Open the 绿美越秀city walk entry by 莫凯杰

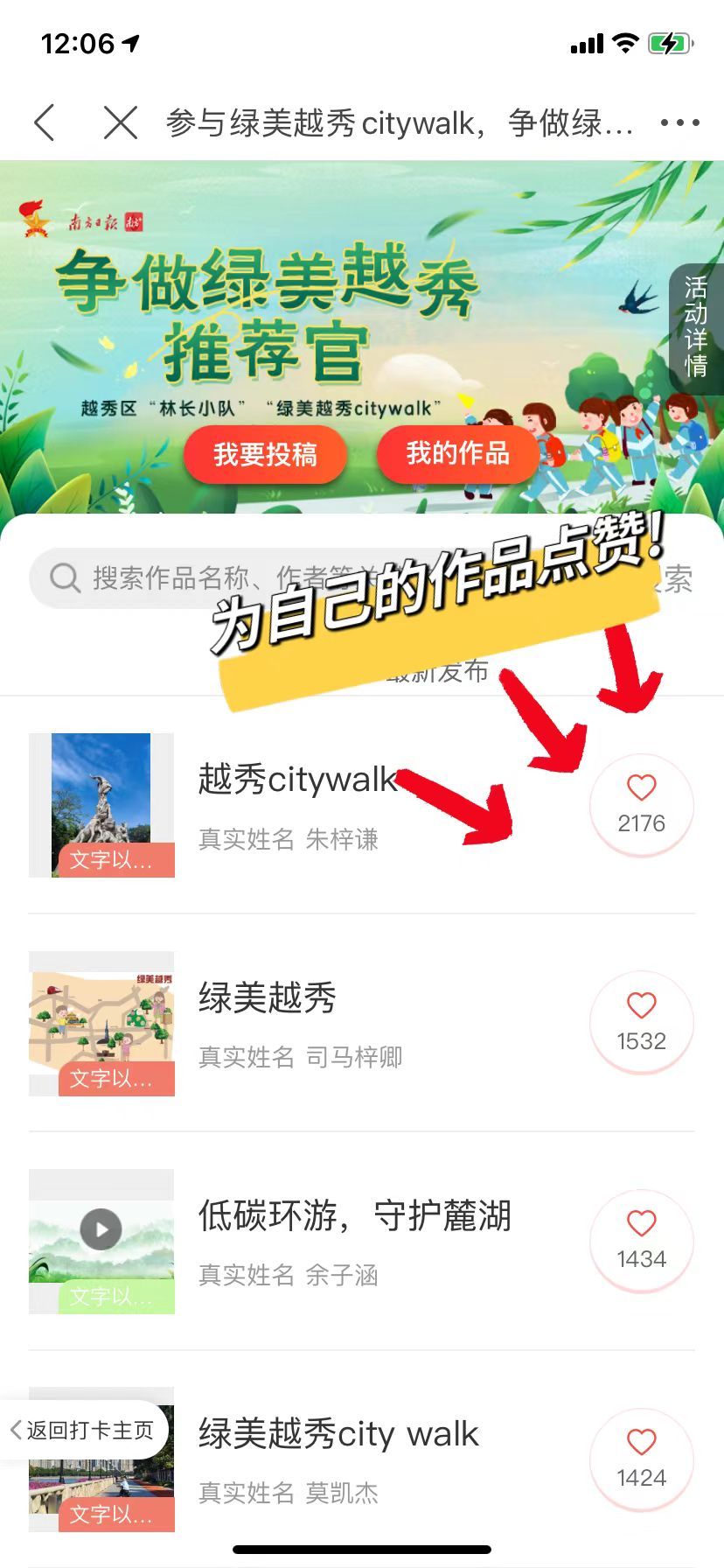tap(338, 1435)
